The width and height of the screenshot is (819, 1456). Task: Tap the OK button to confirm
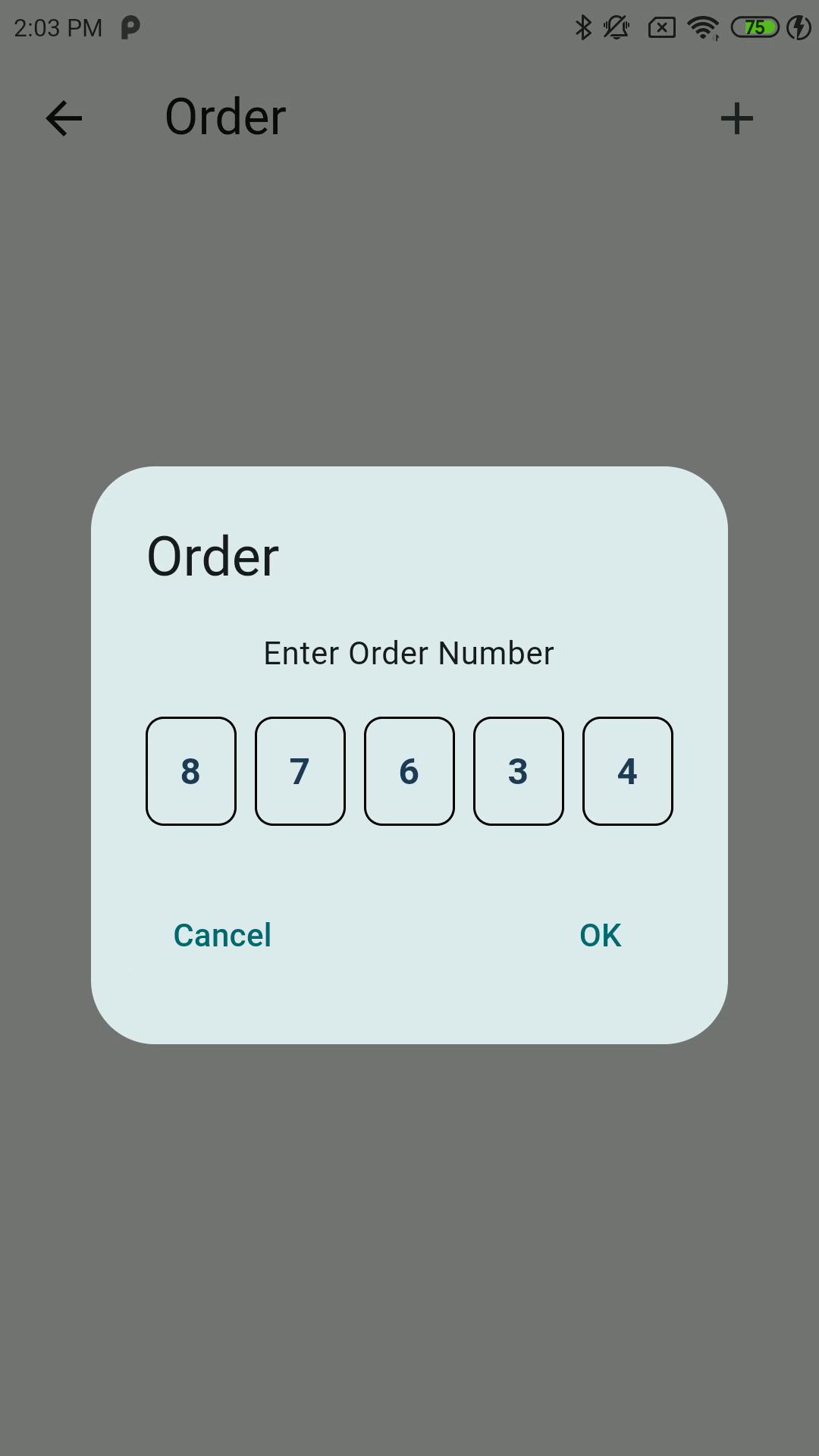pos(600,935)
